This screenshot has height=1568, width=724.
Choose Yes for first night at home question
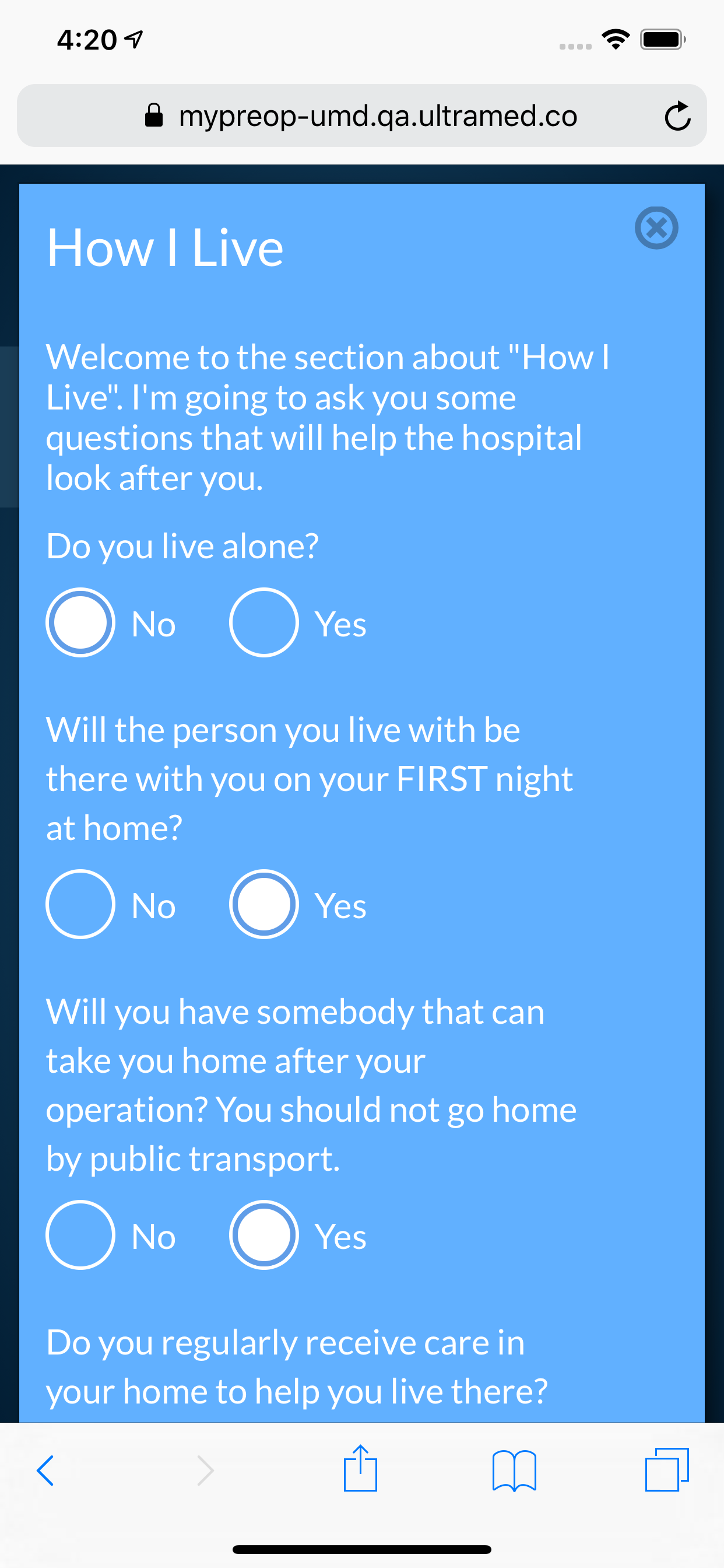[263, 904]
